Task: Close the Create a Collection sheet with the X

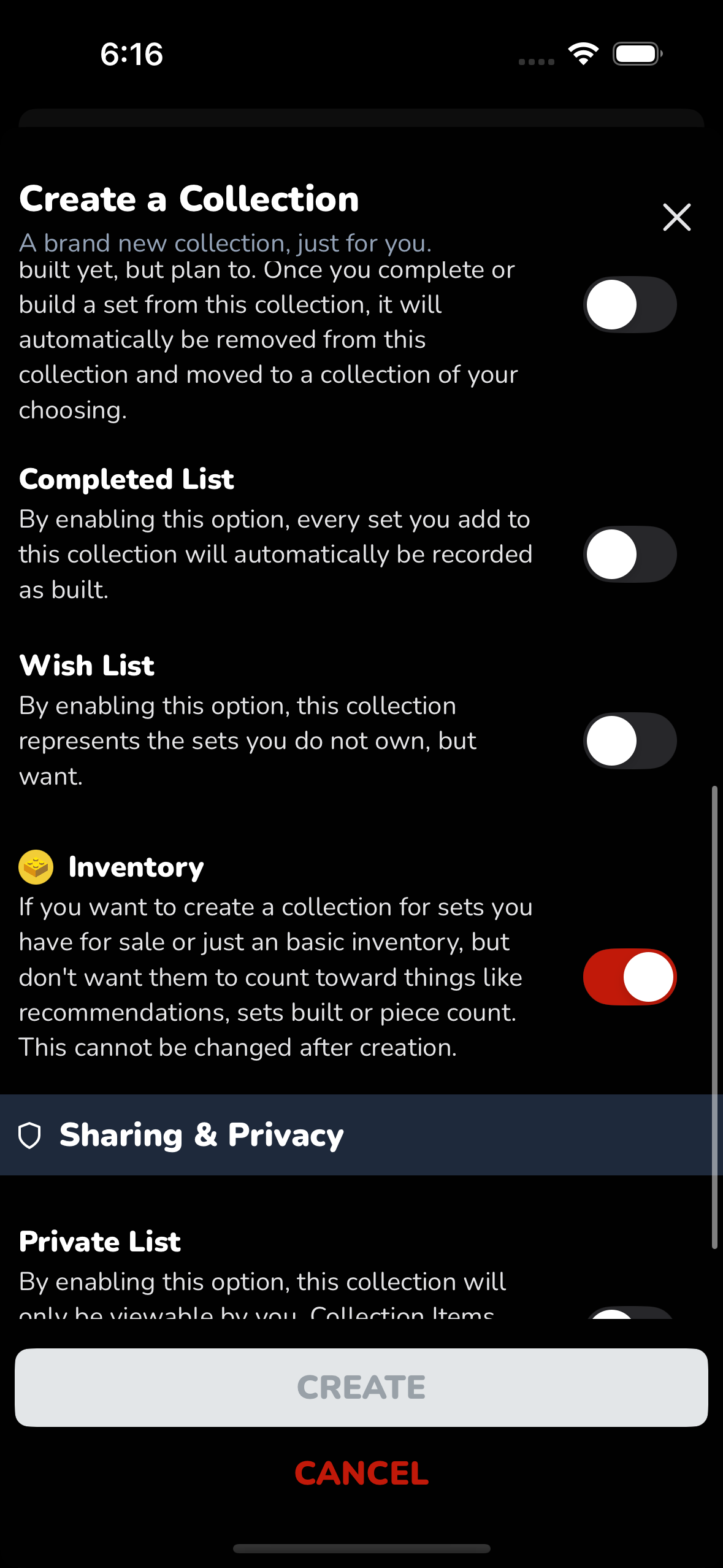Action: 676,217
